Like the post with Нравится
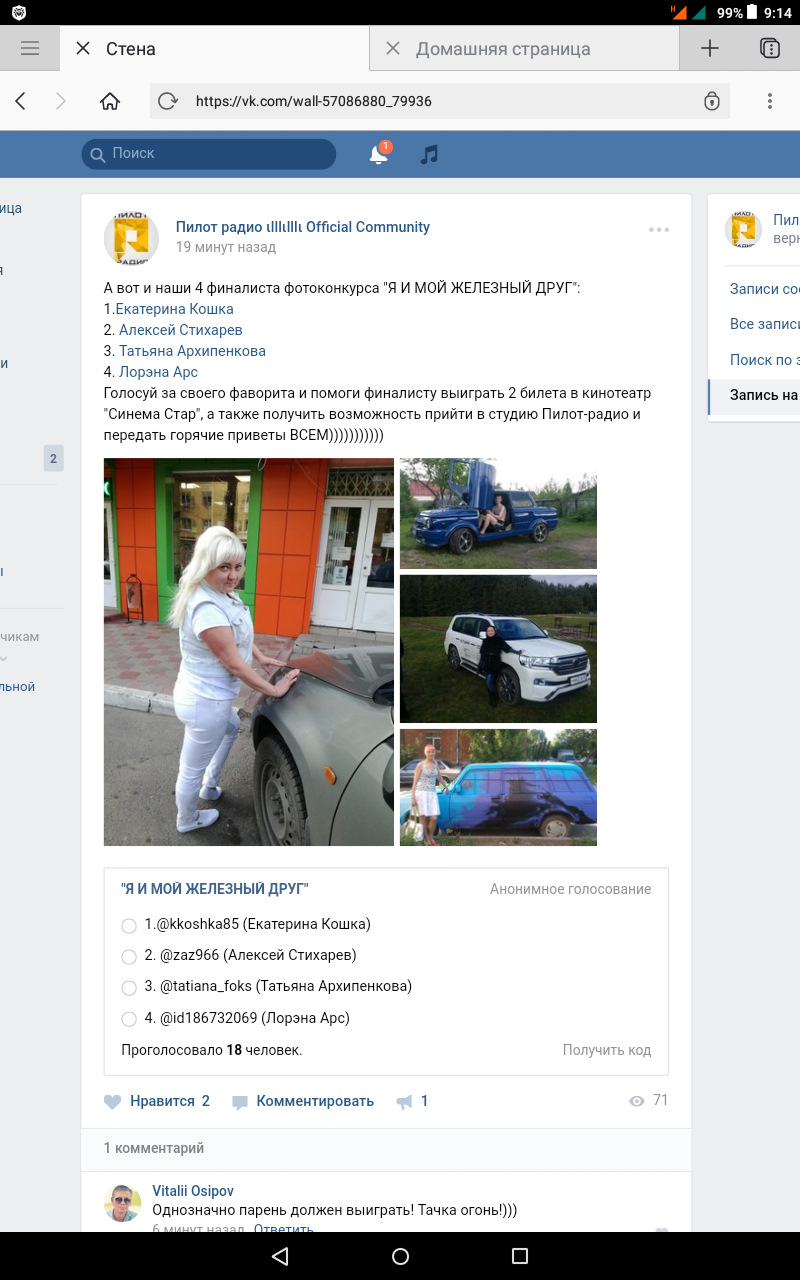This screenshot has height=1280, width=800. pos(157,1101)
